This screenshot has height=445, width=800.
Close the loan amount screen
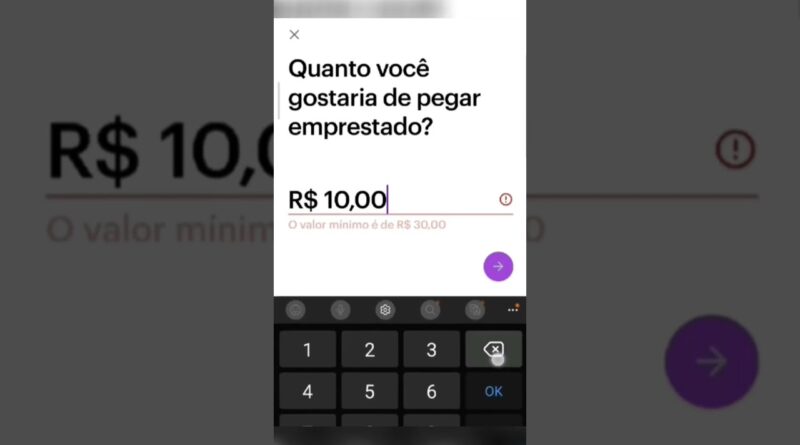point(294,35)
